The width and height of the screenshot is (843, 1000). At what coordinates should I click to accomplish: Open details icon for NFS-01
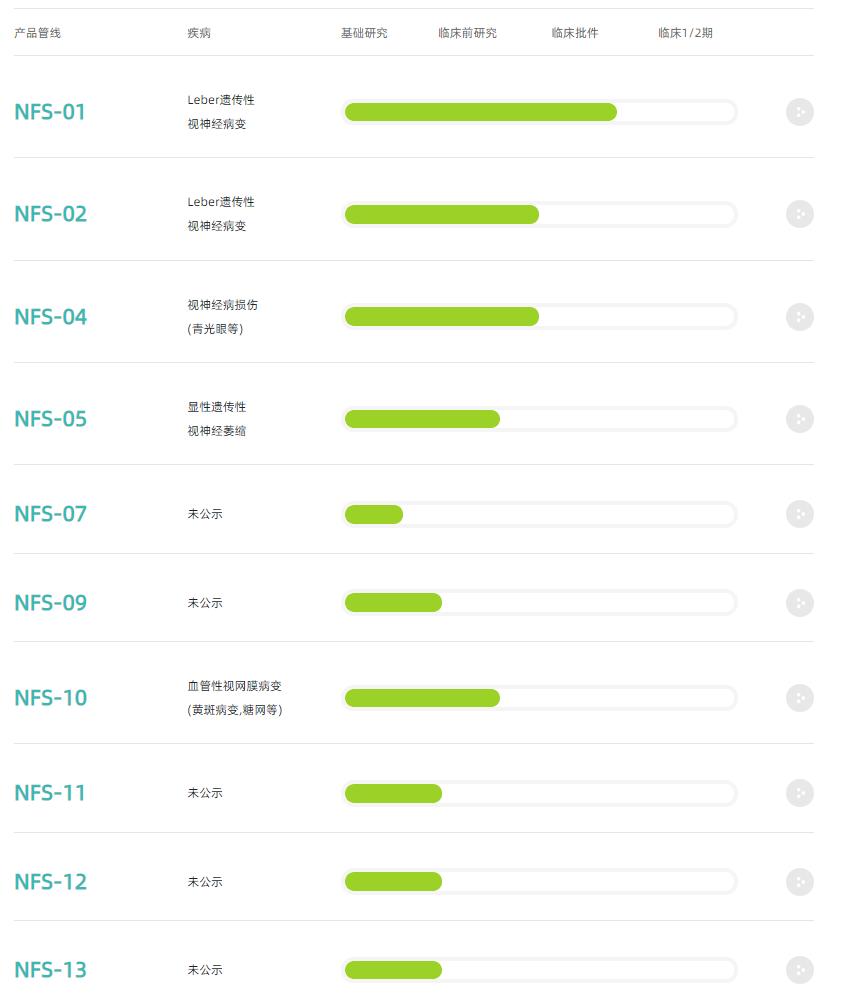pos(799,112)
